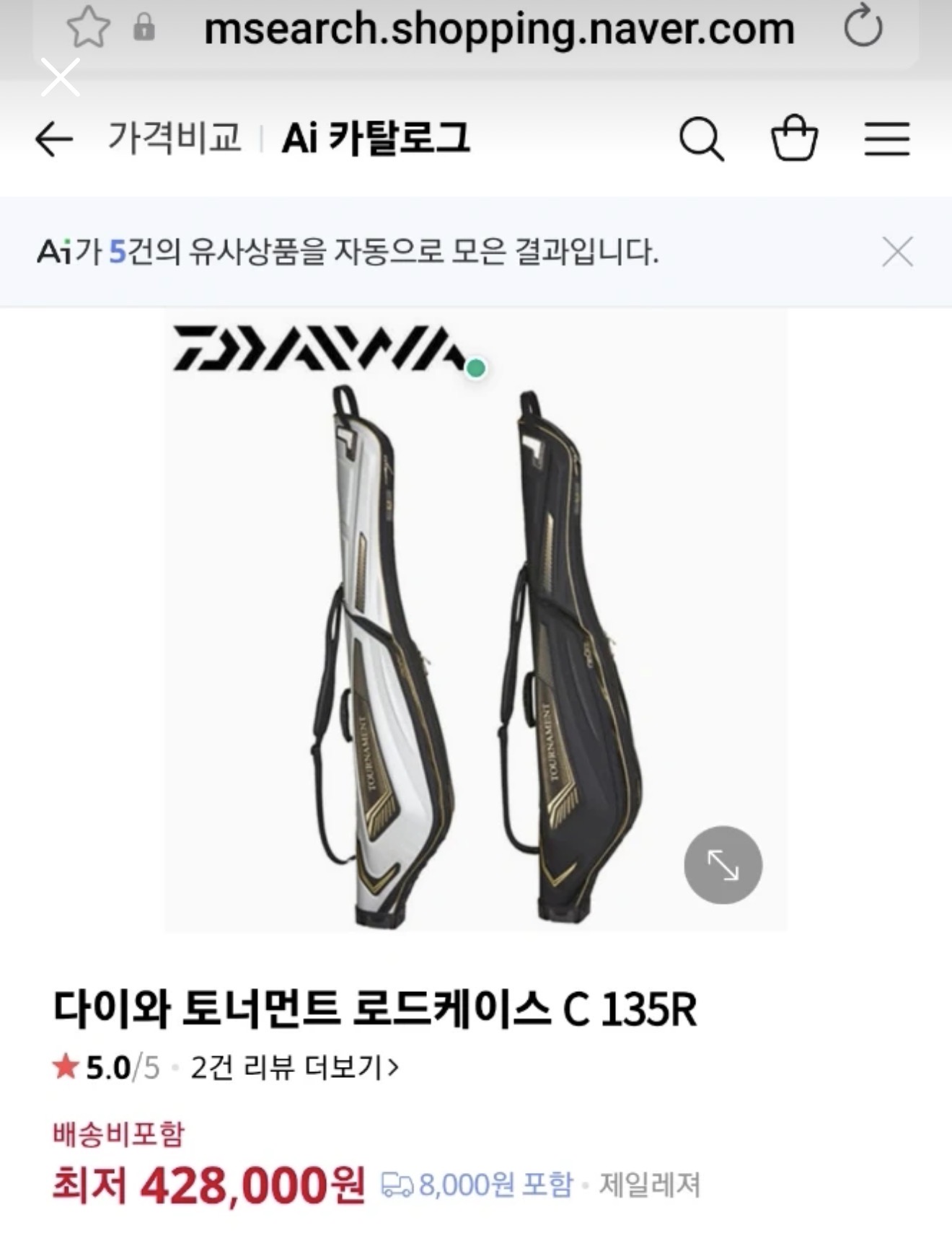Dismiss the Ai similar products banner
952x1238 pixels.
point(897,252)
